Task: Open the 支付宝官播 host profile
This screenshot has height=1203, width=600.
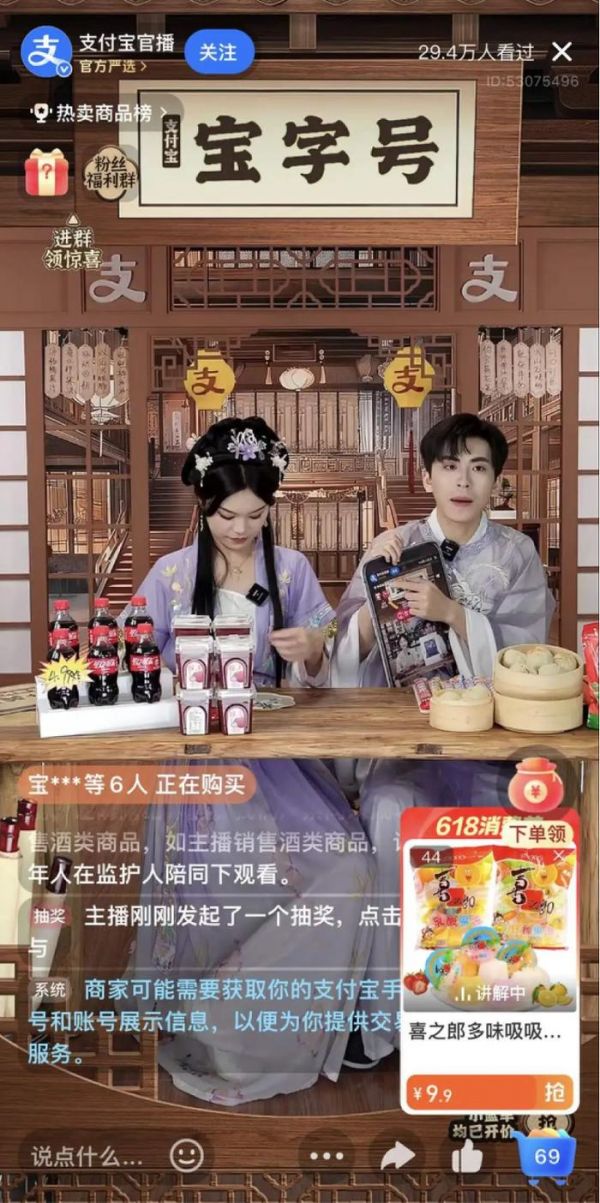Action: tap(45, 52)
